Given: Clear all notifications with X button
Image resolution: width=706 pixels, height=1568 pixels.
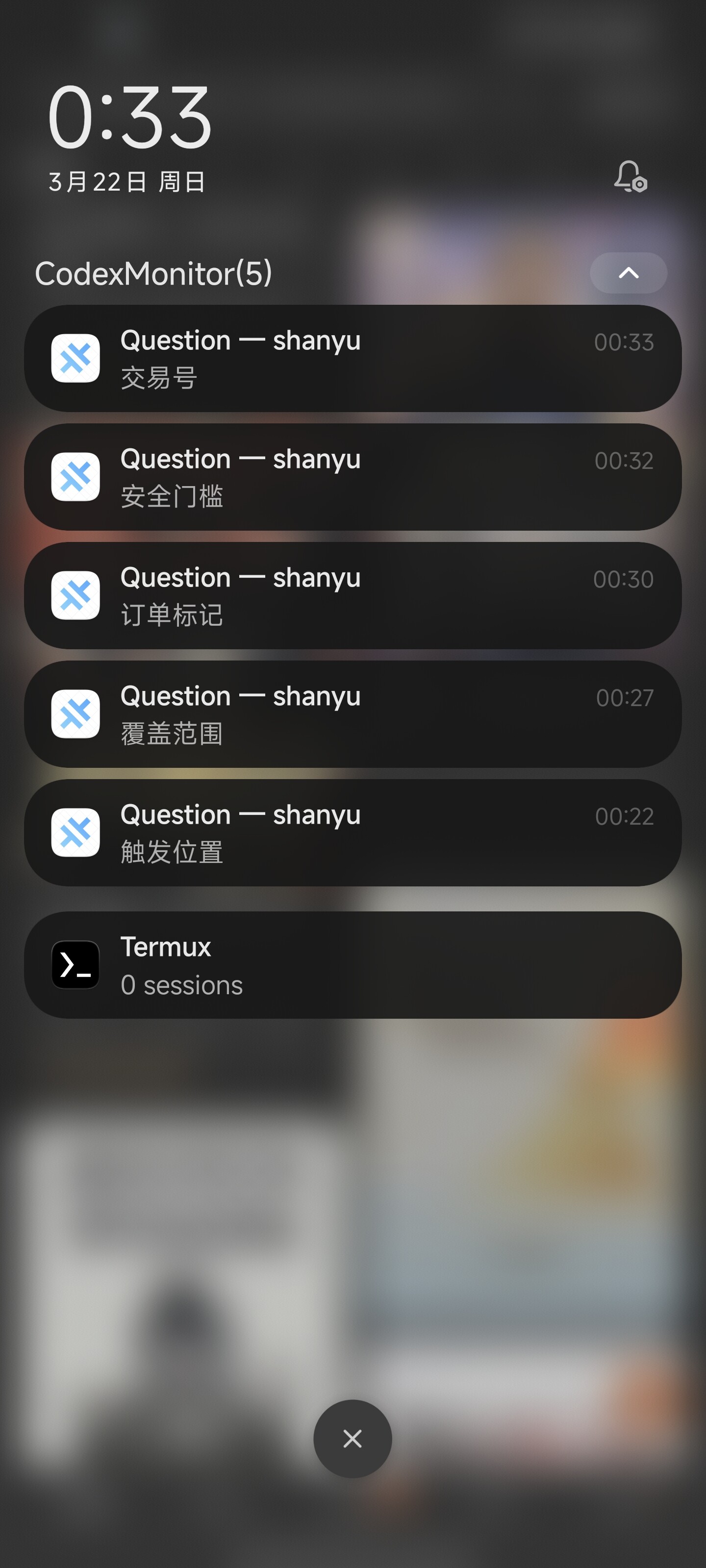Looking at the screenshot, I should [x=353, y=1439].
